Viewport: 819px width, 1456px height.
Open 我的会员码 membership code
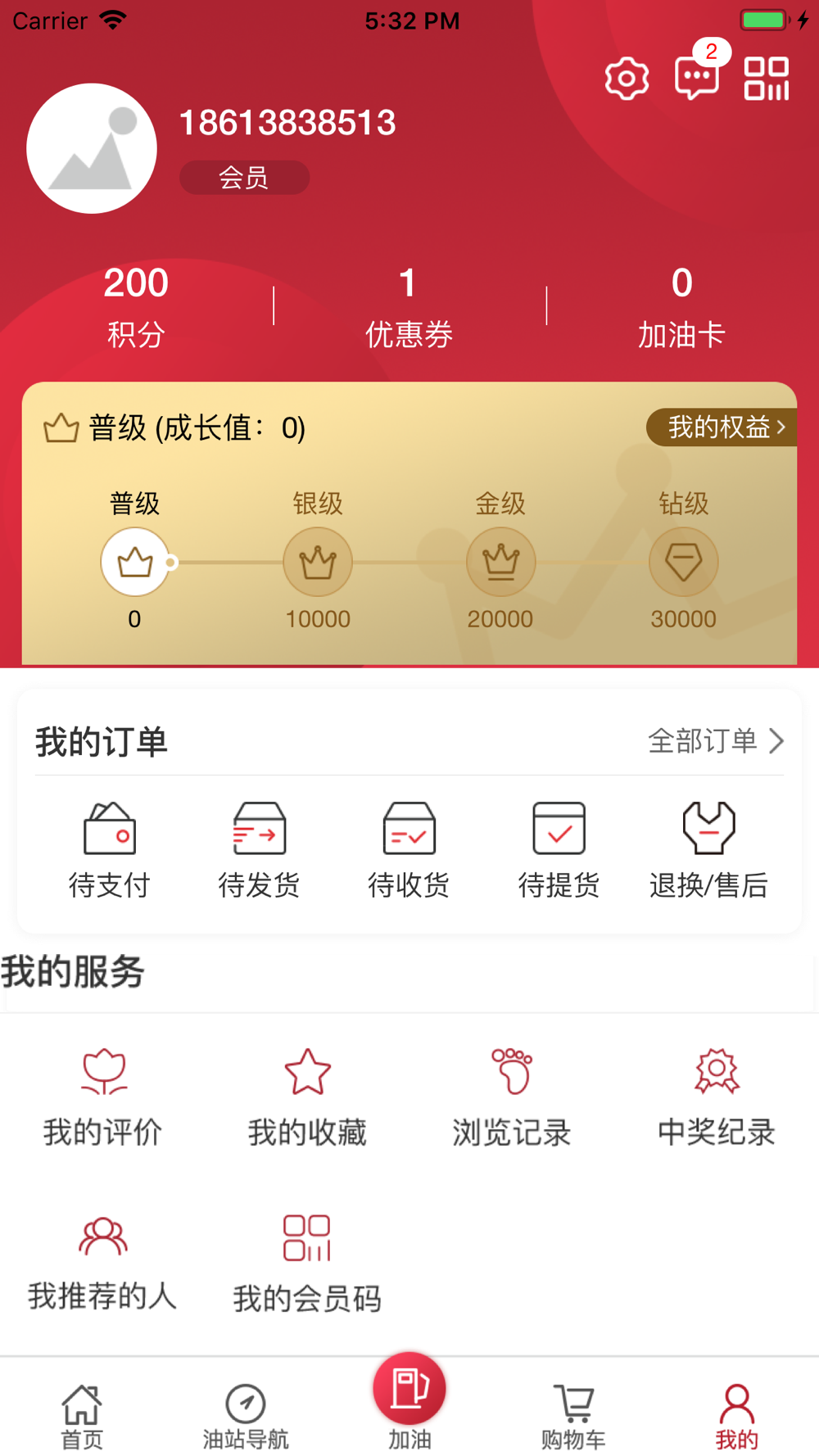tap(307, 1264)
